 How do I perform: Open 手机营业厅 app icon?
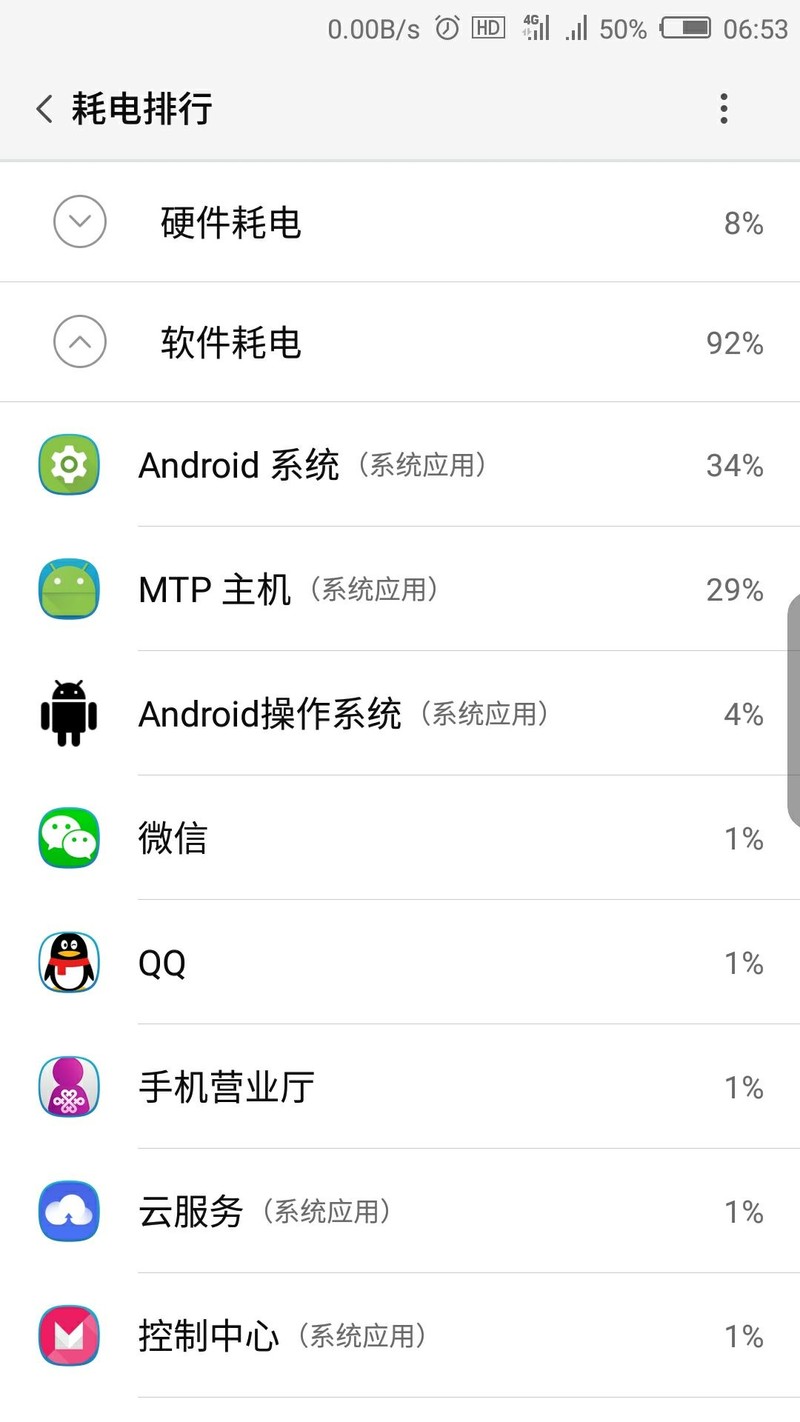pos(68,1086)
